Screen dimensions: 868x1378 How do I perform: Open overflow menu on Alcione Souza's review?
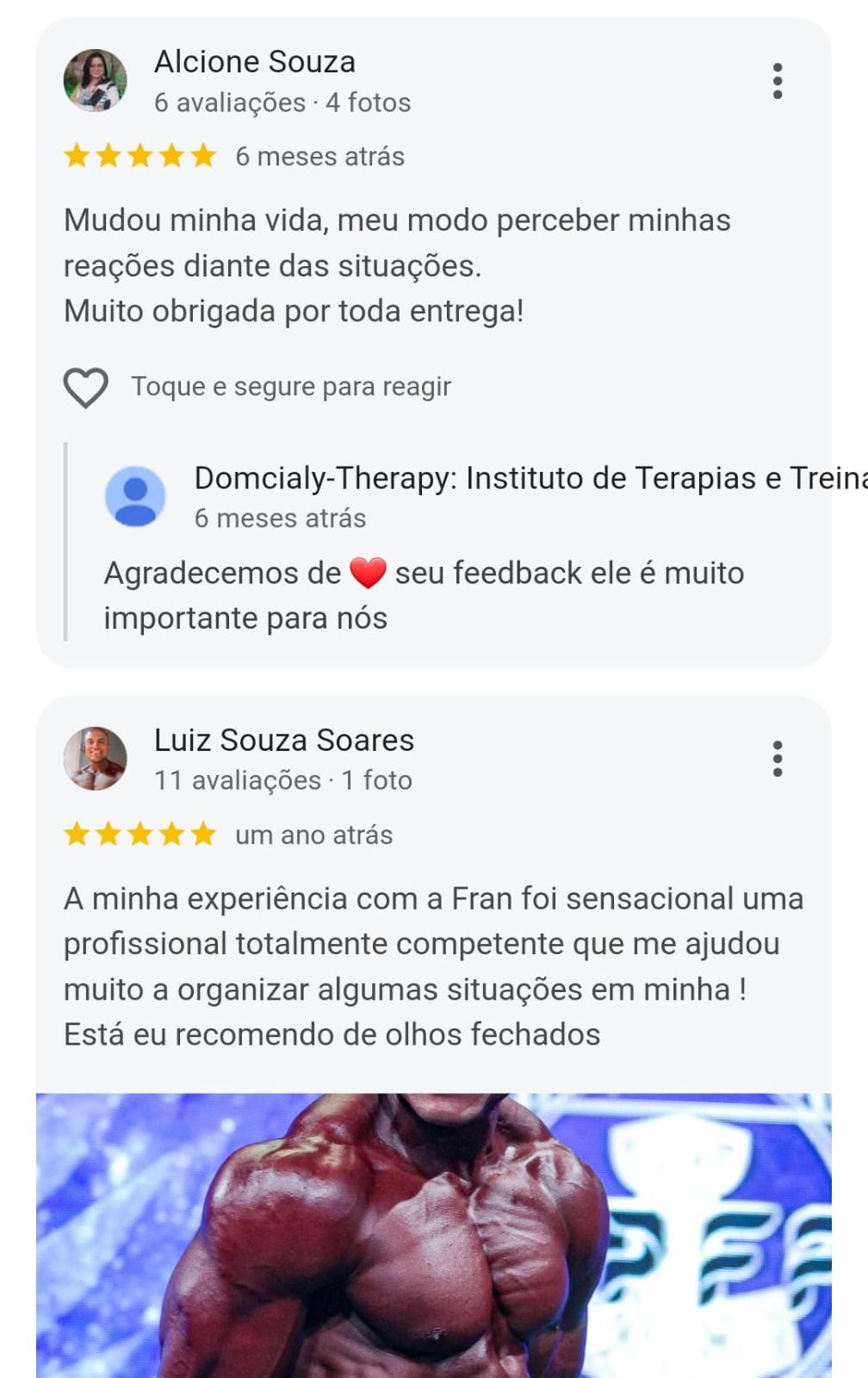778,81
